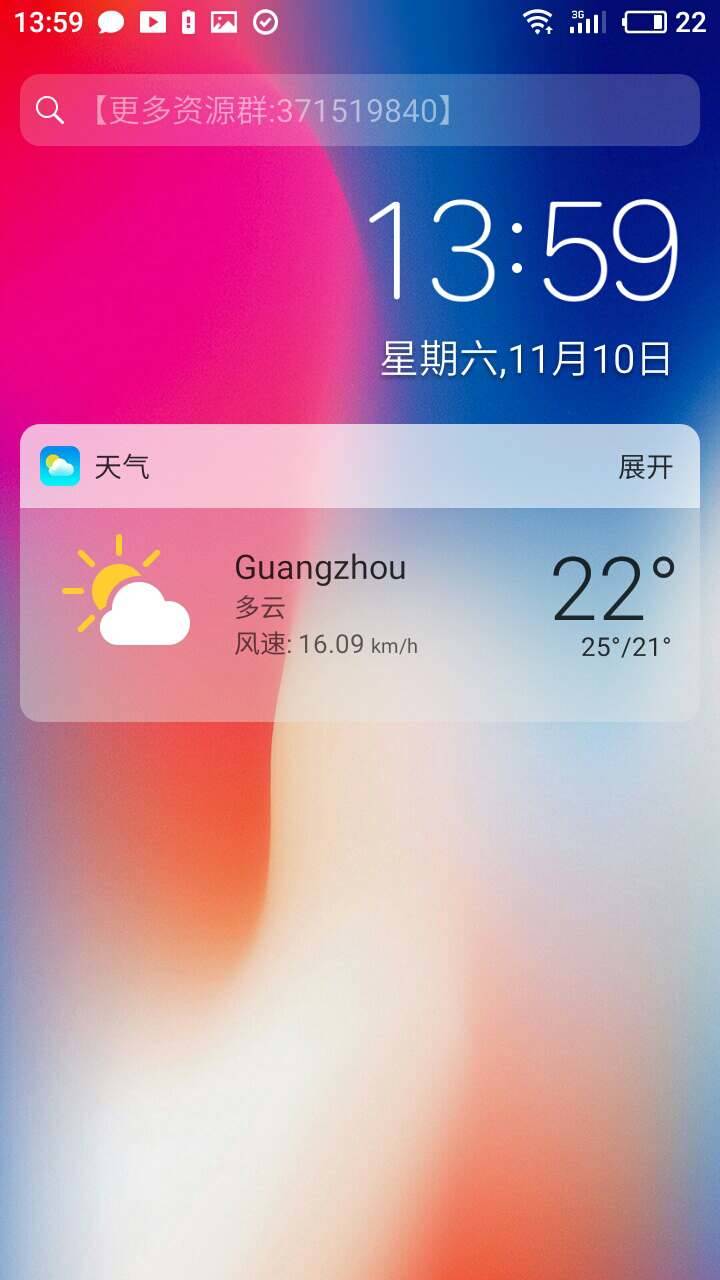
Task: Tap the search field with 更多资源群 hint
Action: point(360,110)
